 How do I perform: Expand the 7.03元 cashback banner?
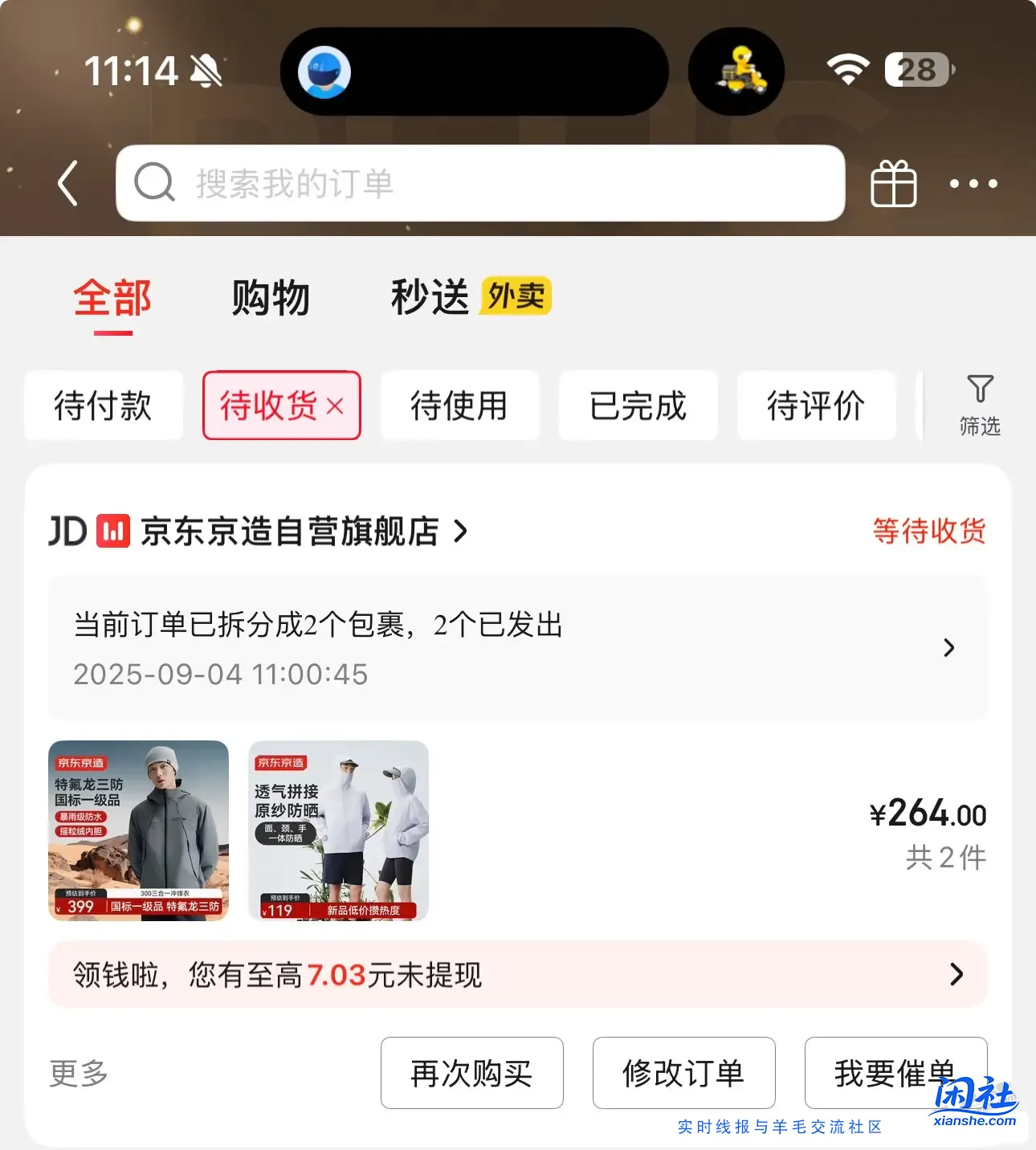pyautogui.click(x=956, y=975)
